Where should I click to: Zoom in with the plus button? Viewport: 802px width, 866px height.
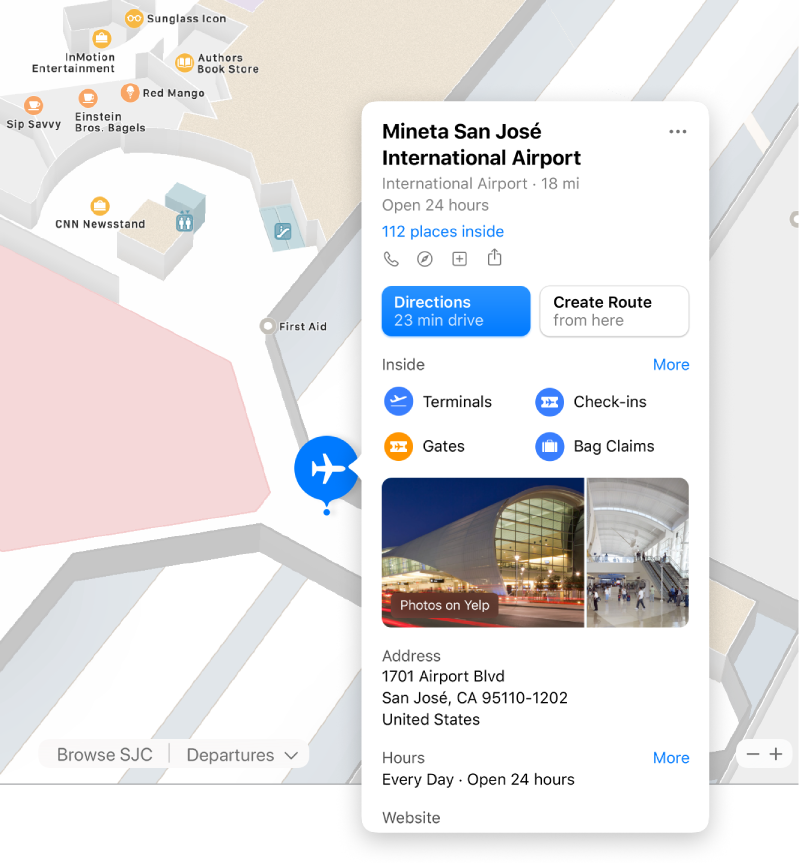(x=776, y=755)
